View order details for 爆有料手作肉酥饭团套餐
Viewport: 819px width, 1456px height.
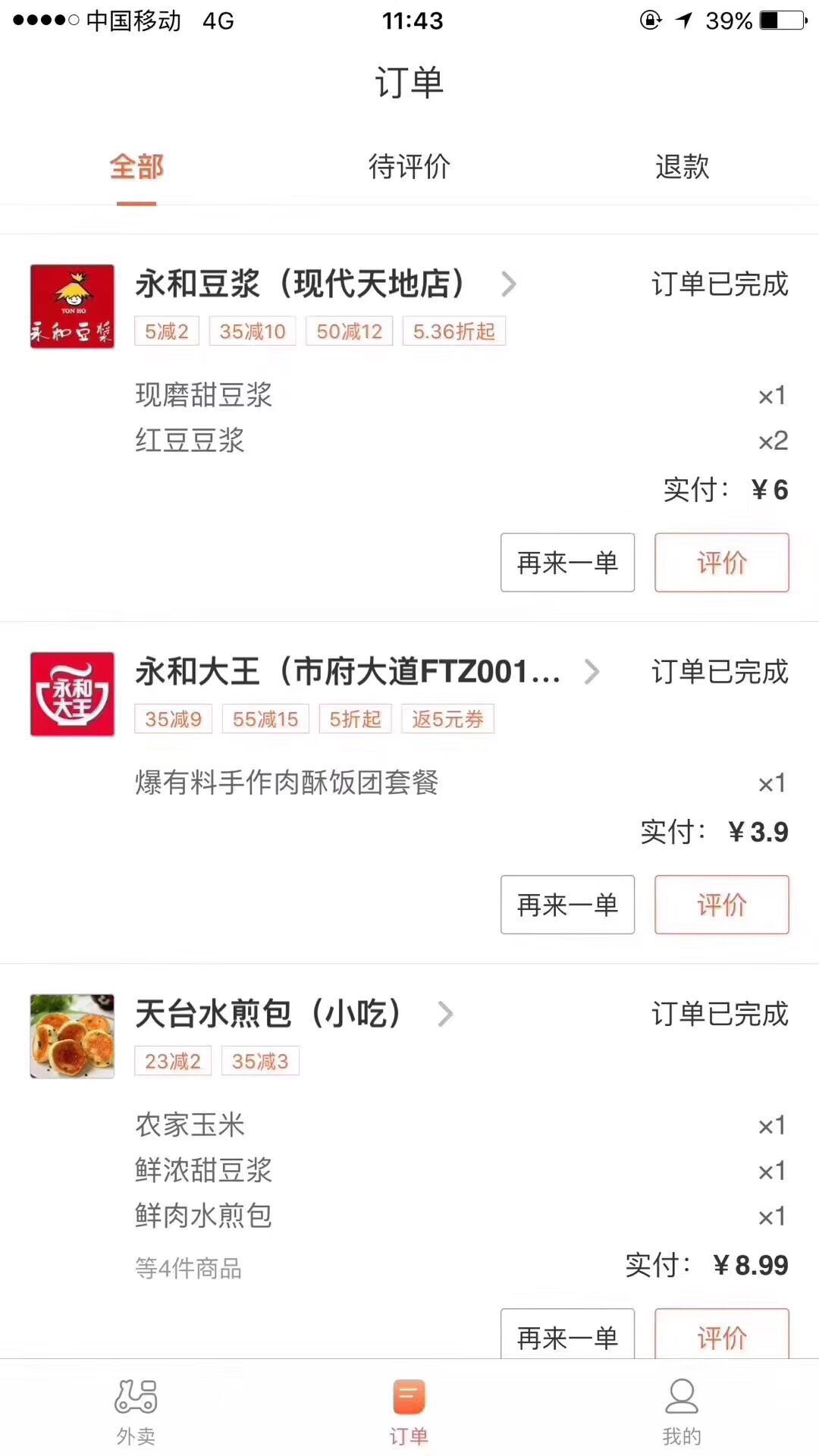tap(287, 783)
